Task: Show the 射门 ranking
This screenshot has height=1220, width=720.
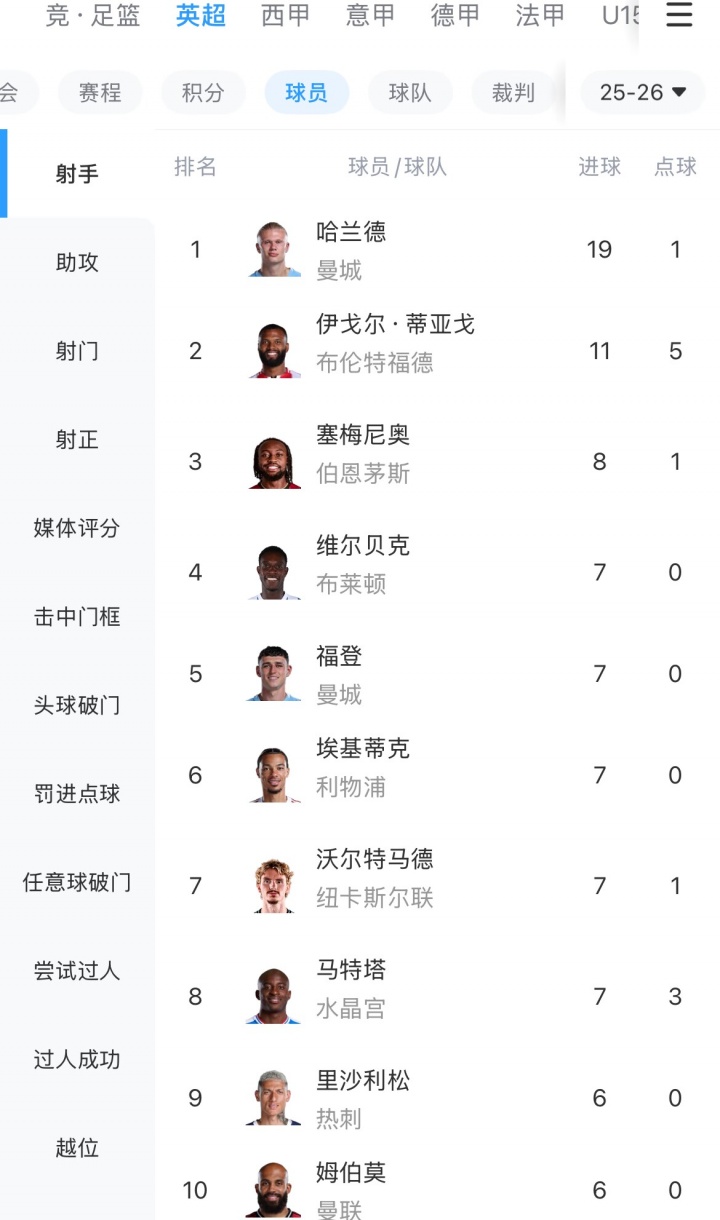Action: (x=77, y=351)
